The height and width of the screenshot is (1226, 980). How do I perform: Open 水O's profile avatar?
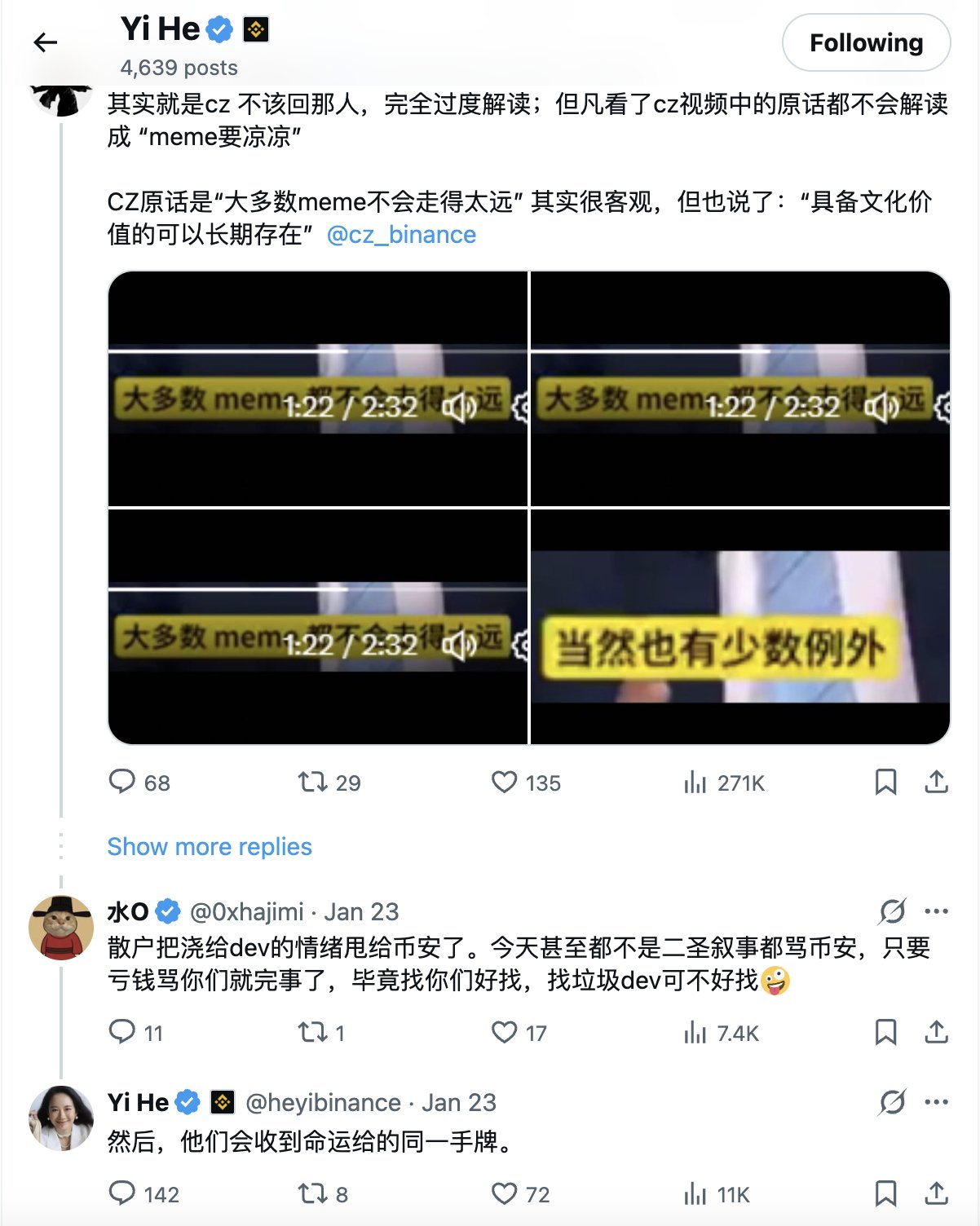[61, 927]
